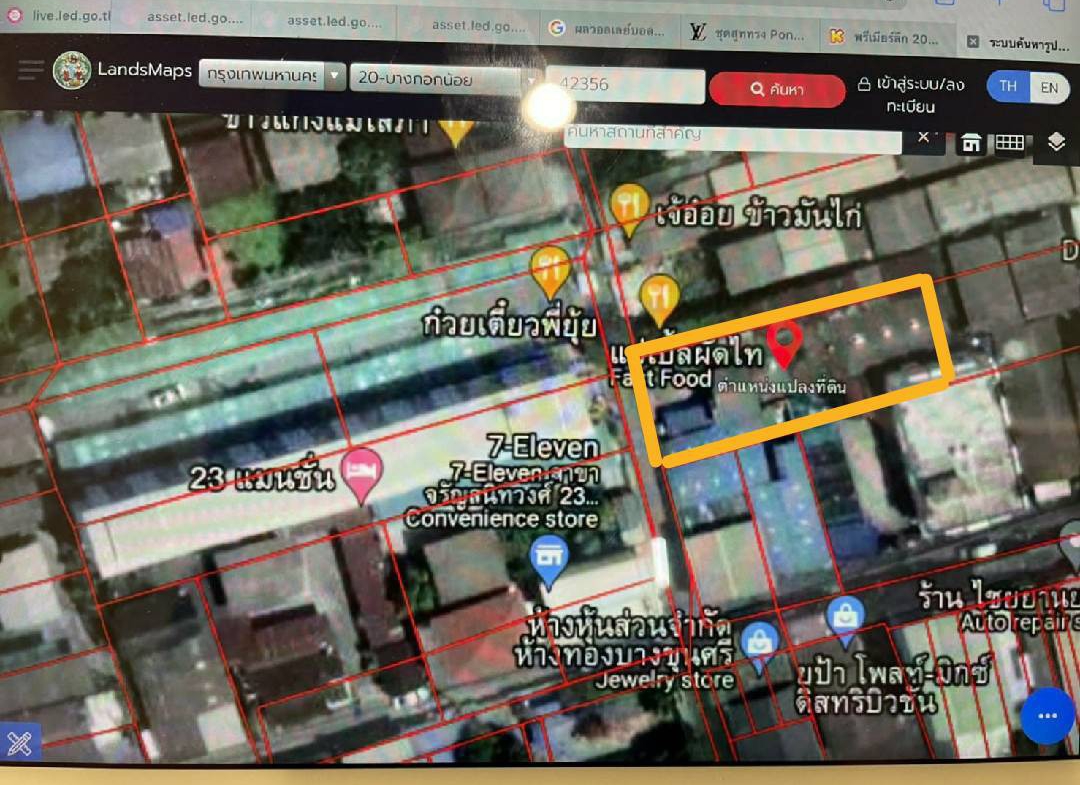
Task: Open เข้าสู่ระบบ/ลงทะเบียน login link
Action: click(x=910, y=94)
